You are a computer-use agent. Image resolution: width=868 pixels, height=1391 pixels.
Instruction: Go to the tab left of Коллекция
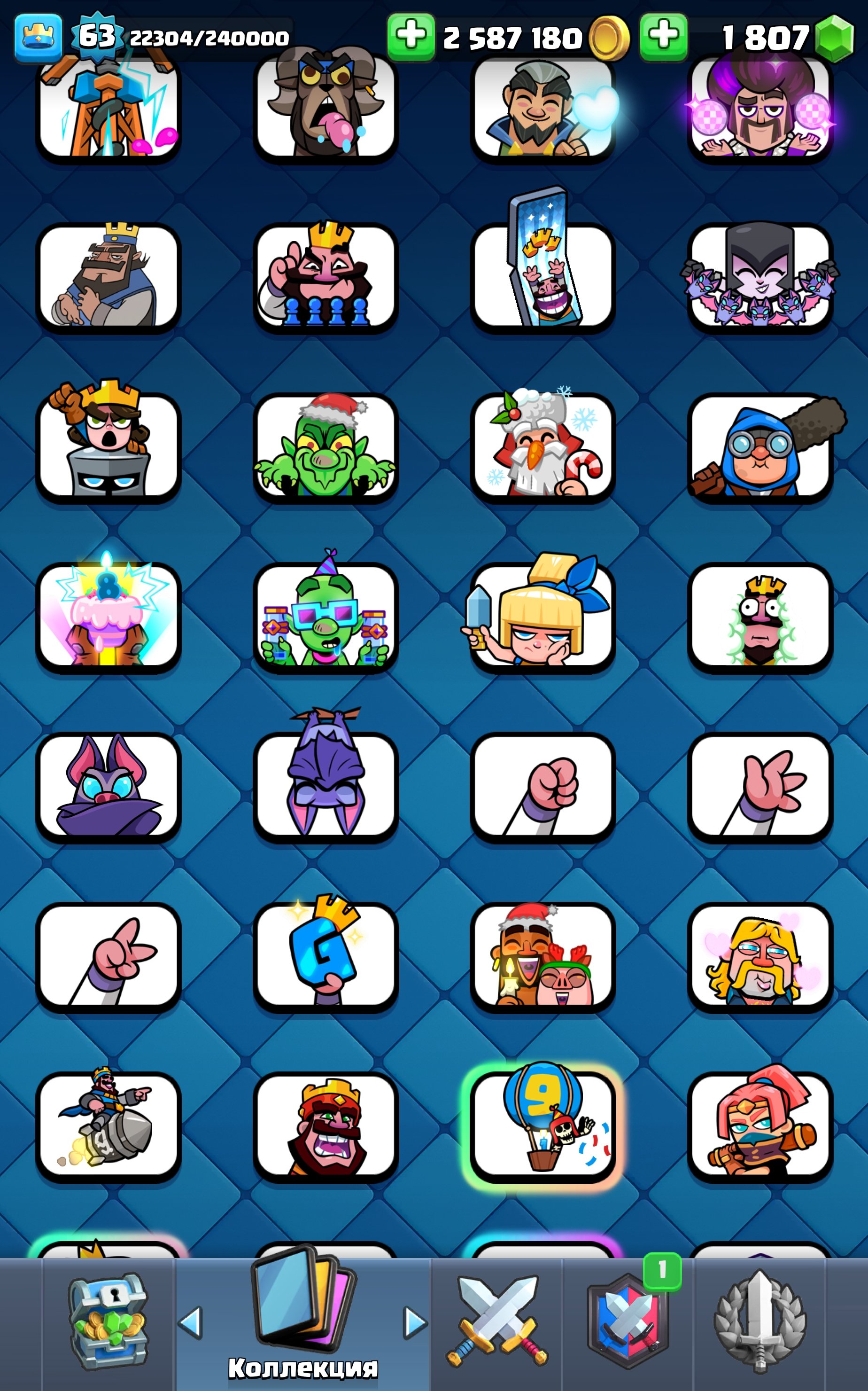[191, 1323]
